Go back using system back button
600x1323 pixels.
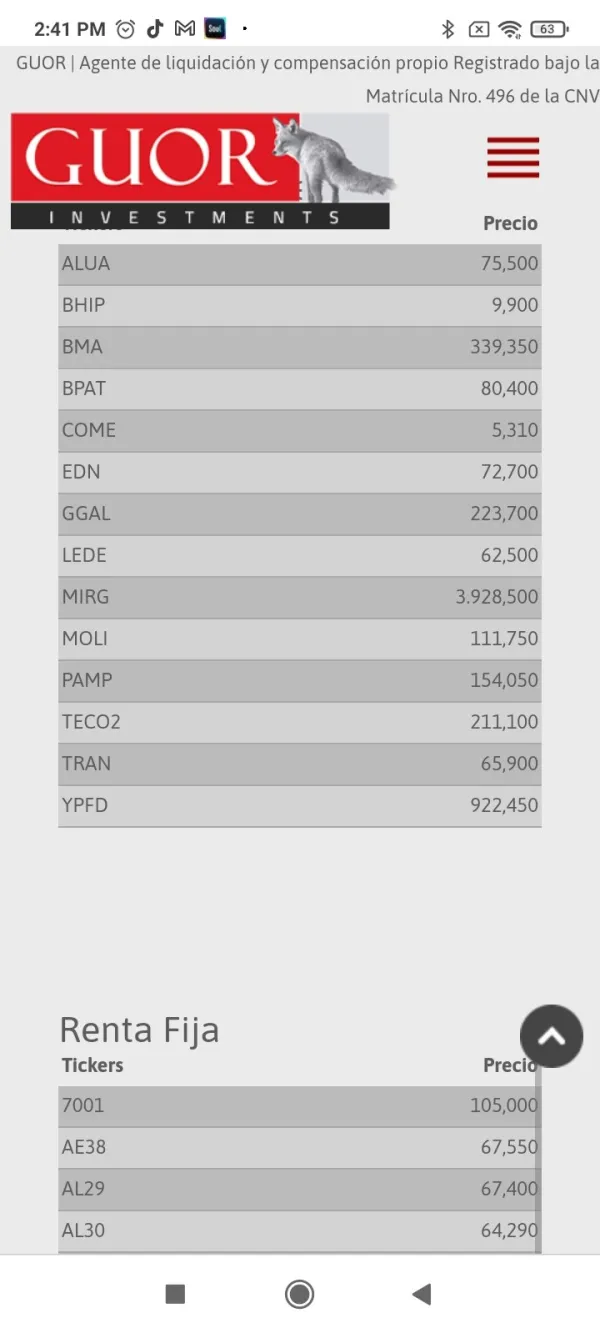[422, 1294]
